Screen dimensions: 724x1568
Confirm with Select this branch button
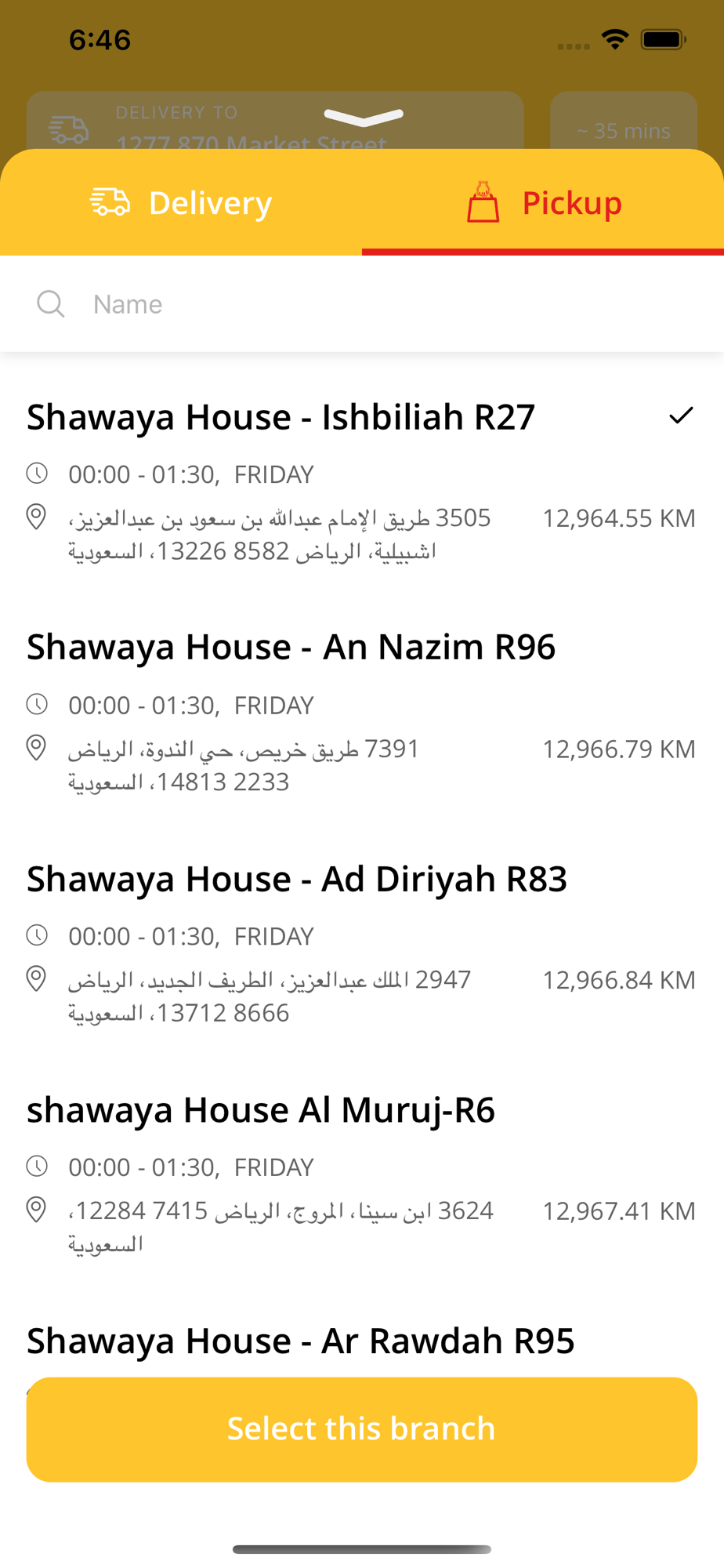pos(362,1429)
